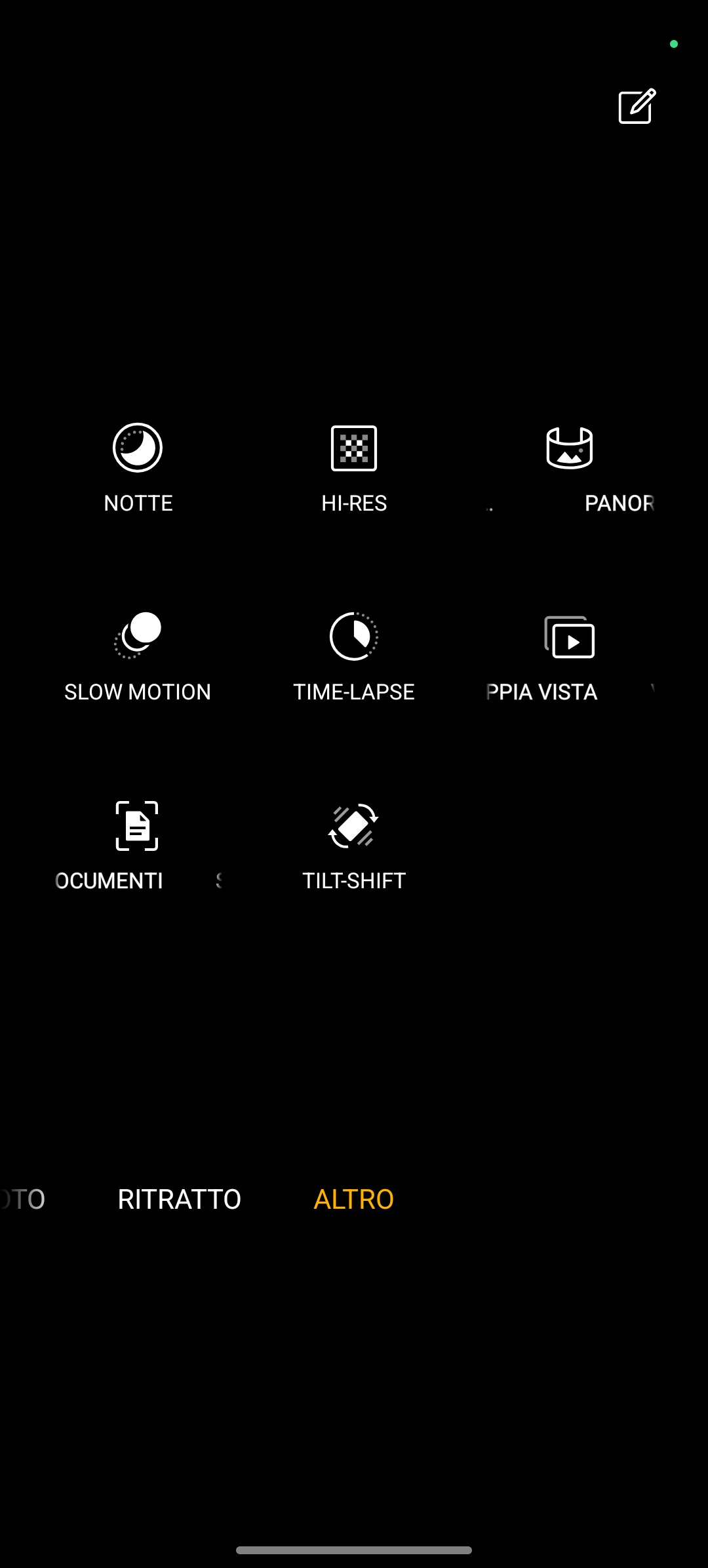Image resolution: width=708 pixels, height=1568 pixels.
Task: Open the dual view video mode
Action: [x=570, y=657]
